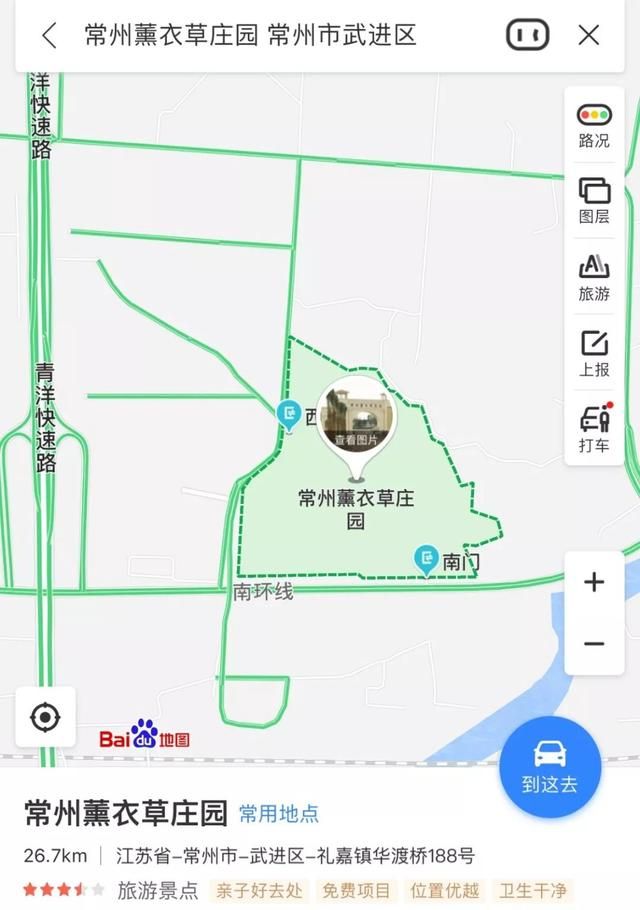Open the 旅游 travel tool

click(594, 278)
